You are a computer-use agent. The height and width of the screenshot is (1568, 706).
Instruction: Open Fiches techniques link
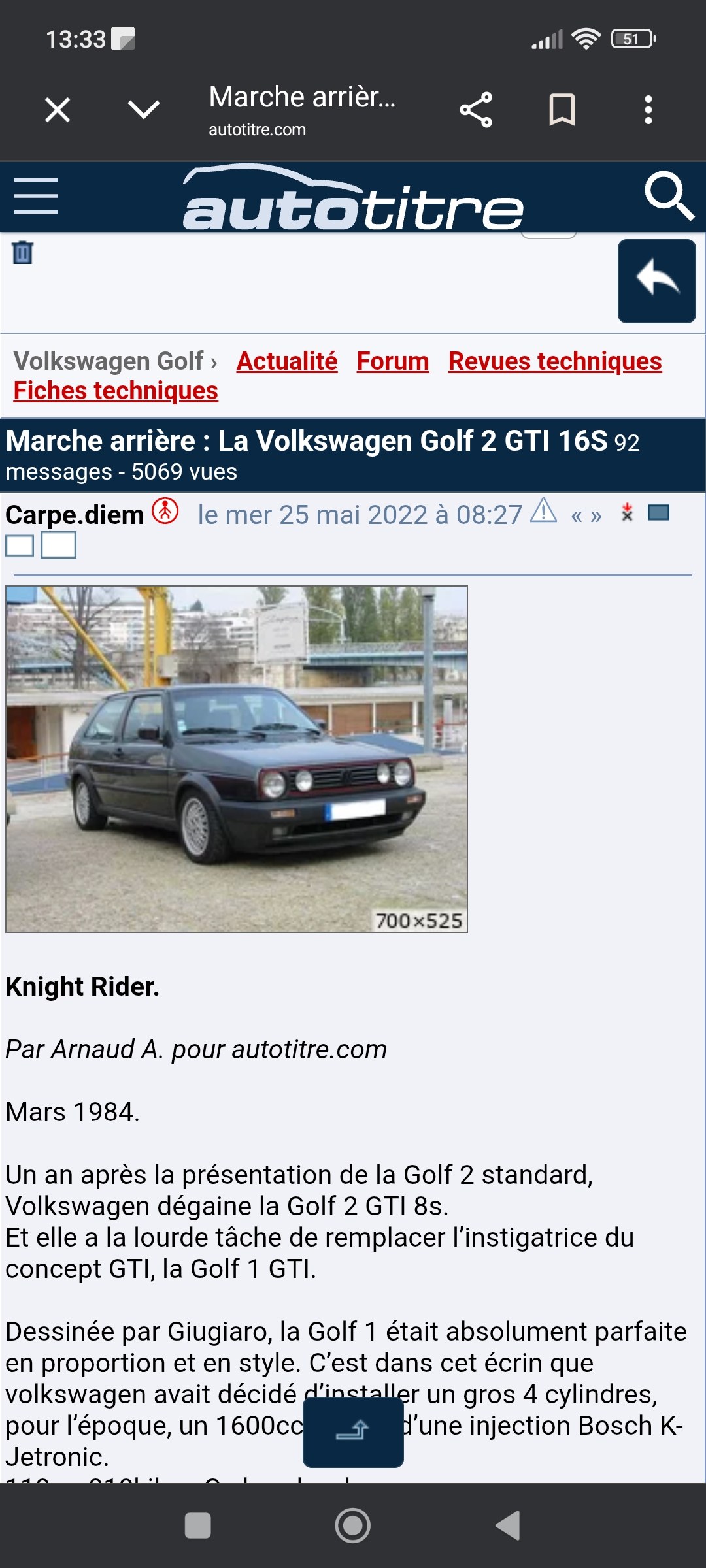(x=116, y=391)
